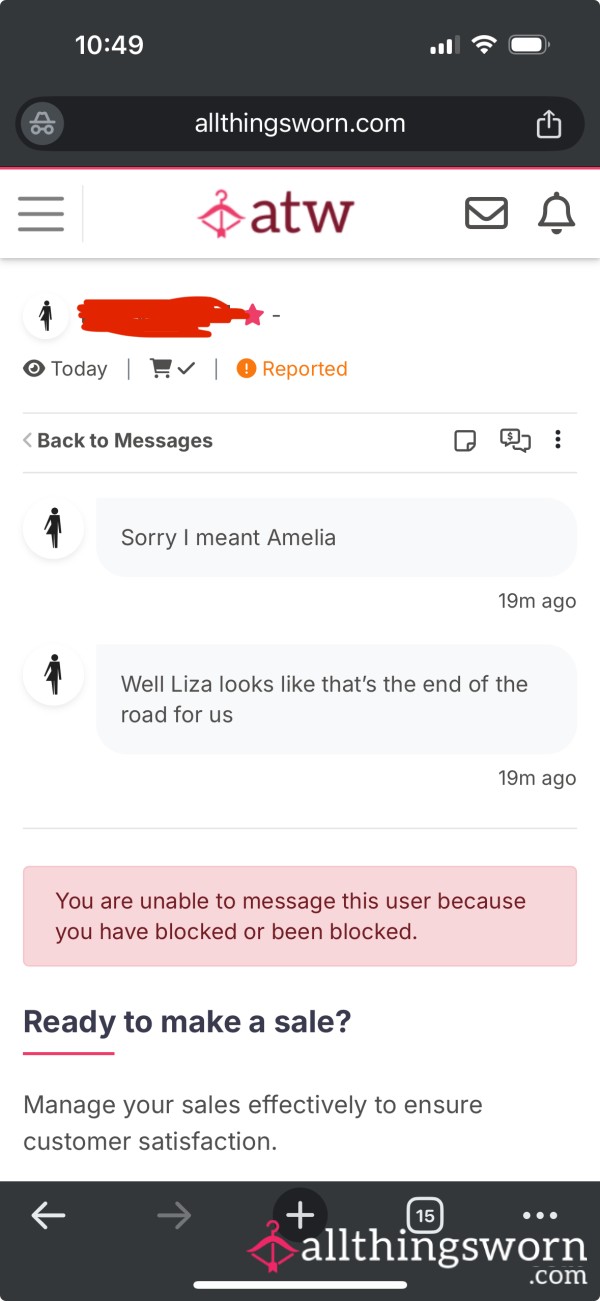
Task: Go back in the browser
Action: (48, 1215)
